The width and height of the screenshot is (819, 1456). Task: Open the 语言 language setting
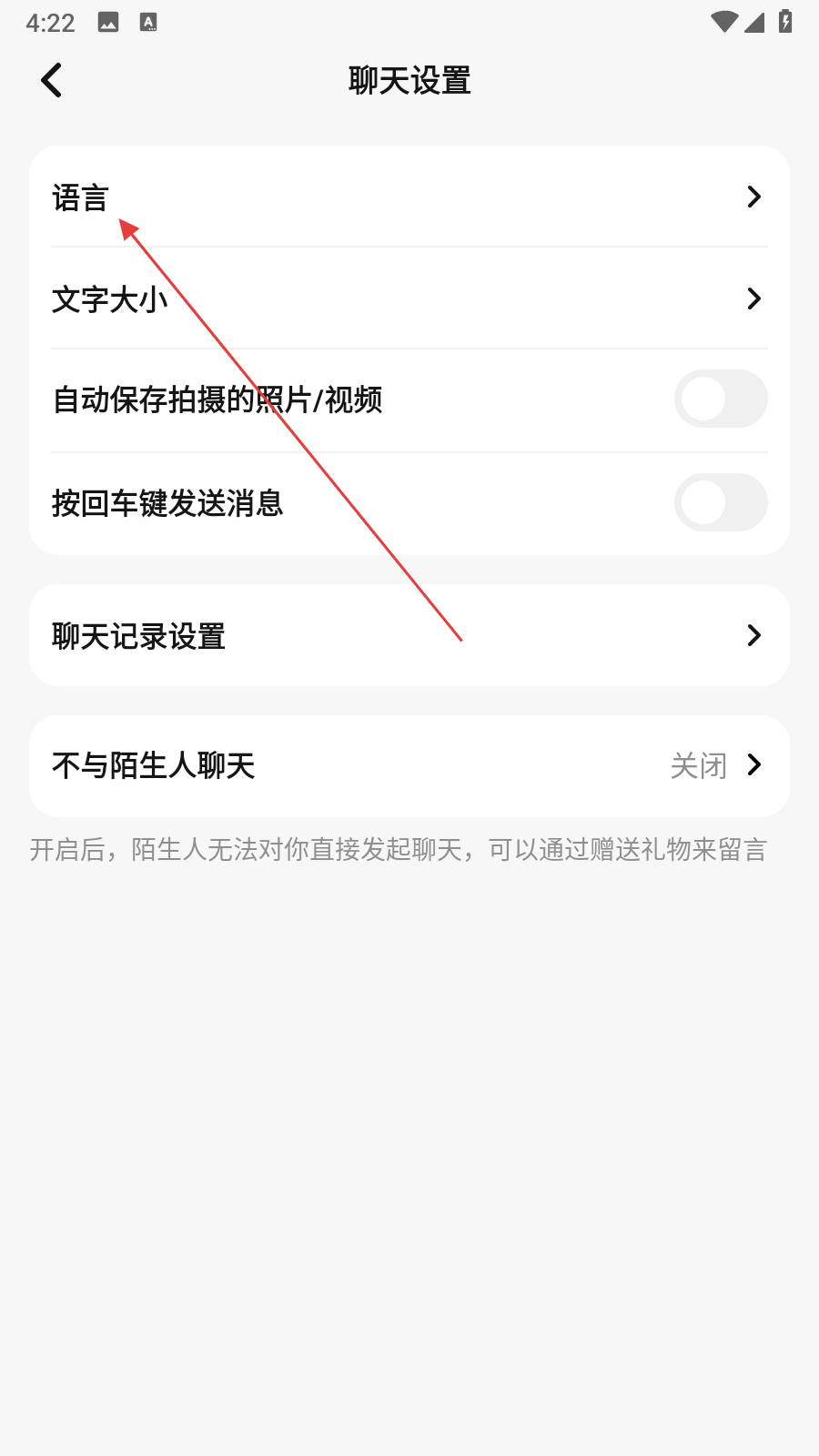409,197
